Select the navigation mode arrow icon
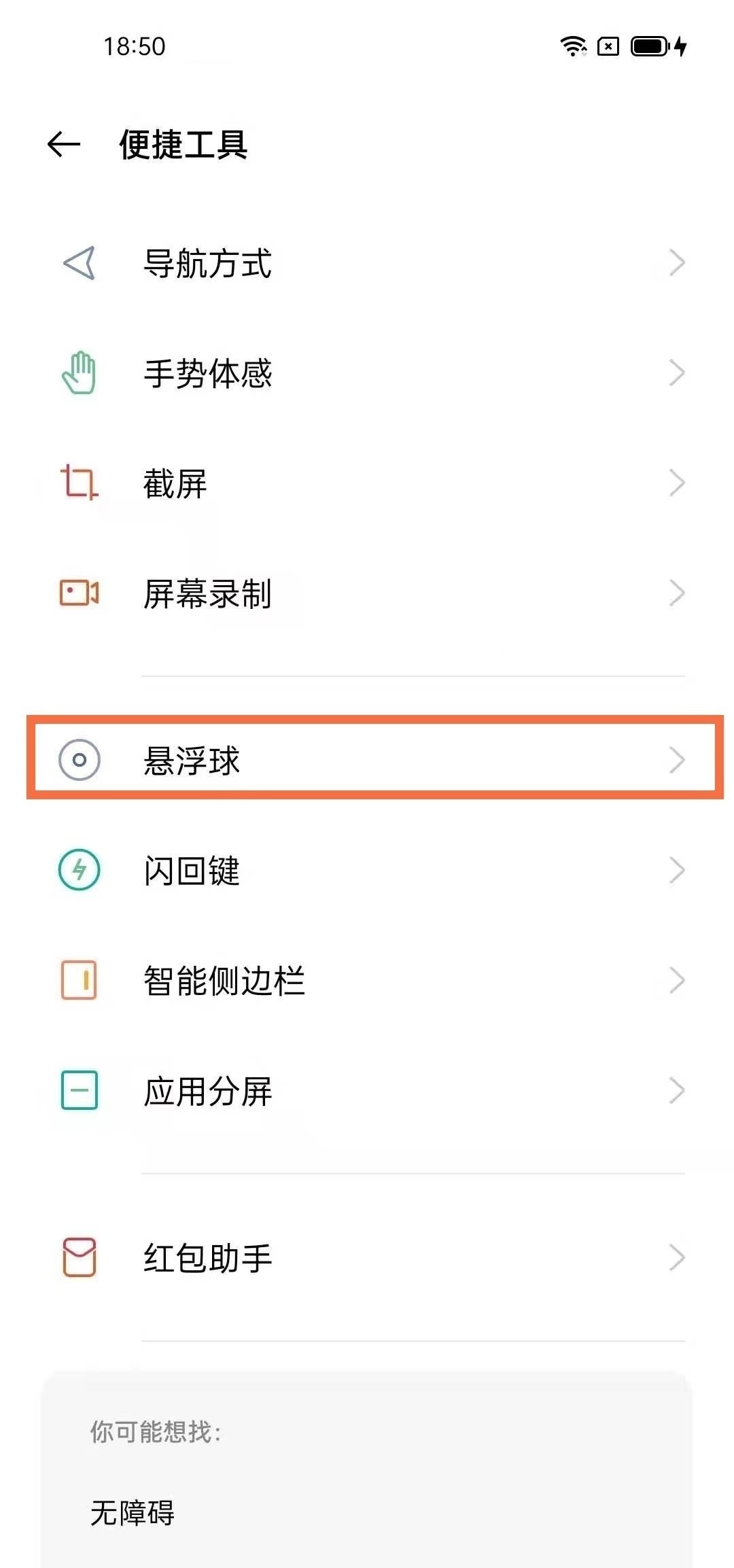The image size is (734, 1568). tap(80, 263)
